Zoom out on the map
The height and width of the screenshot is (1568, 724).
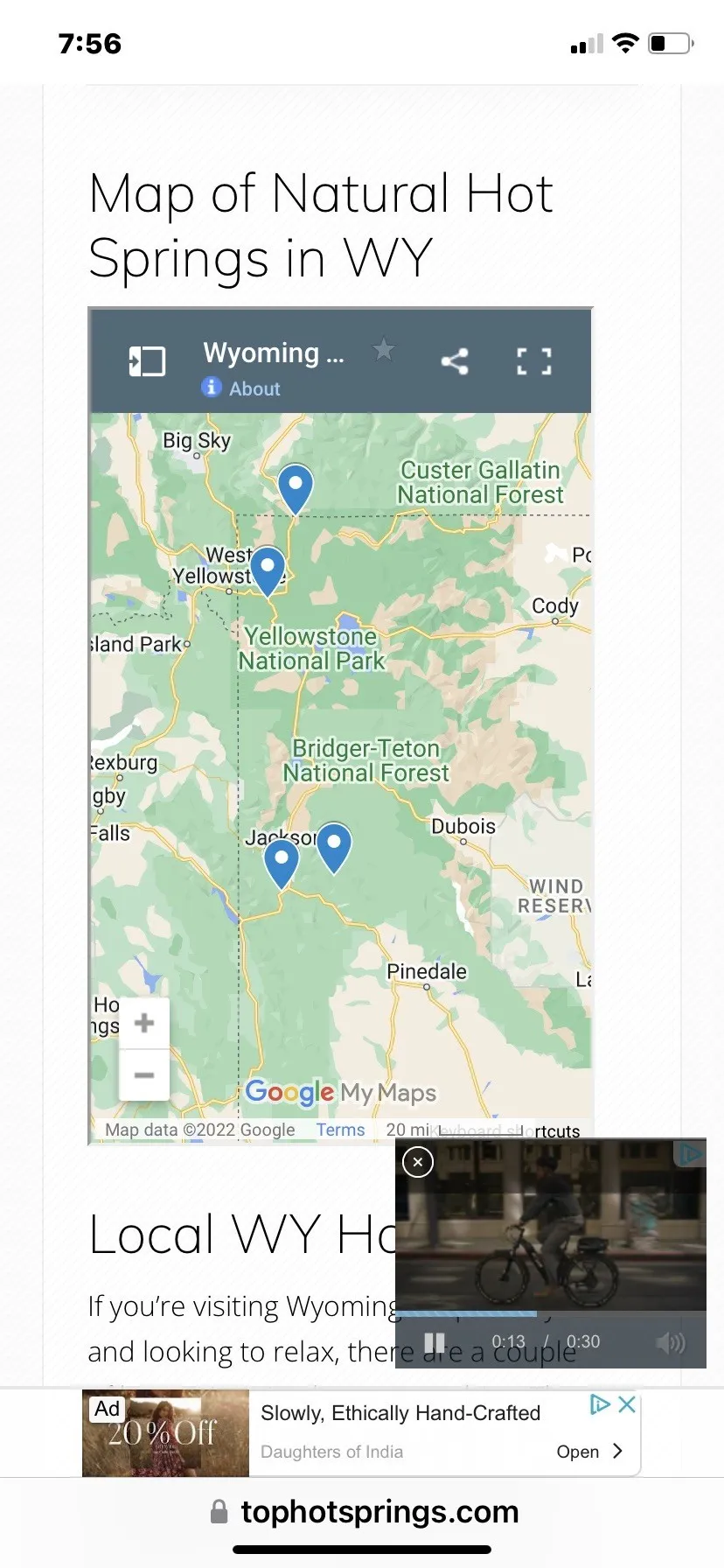pyautogui.click(x=144, y=1075)
